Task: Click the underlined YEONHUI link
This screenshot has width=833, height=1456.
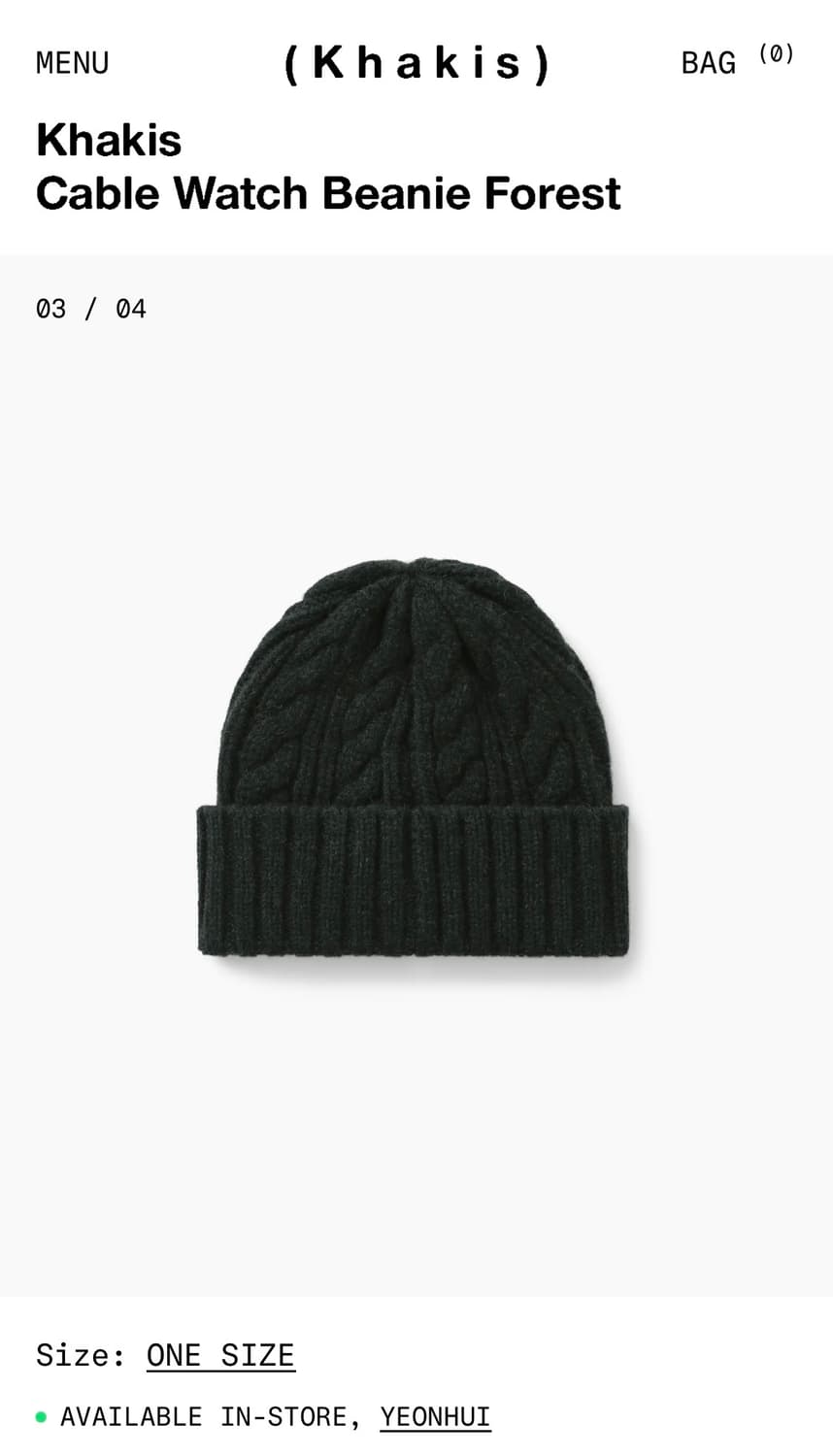Action: 435,1416
